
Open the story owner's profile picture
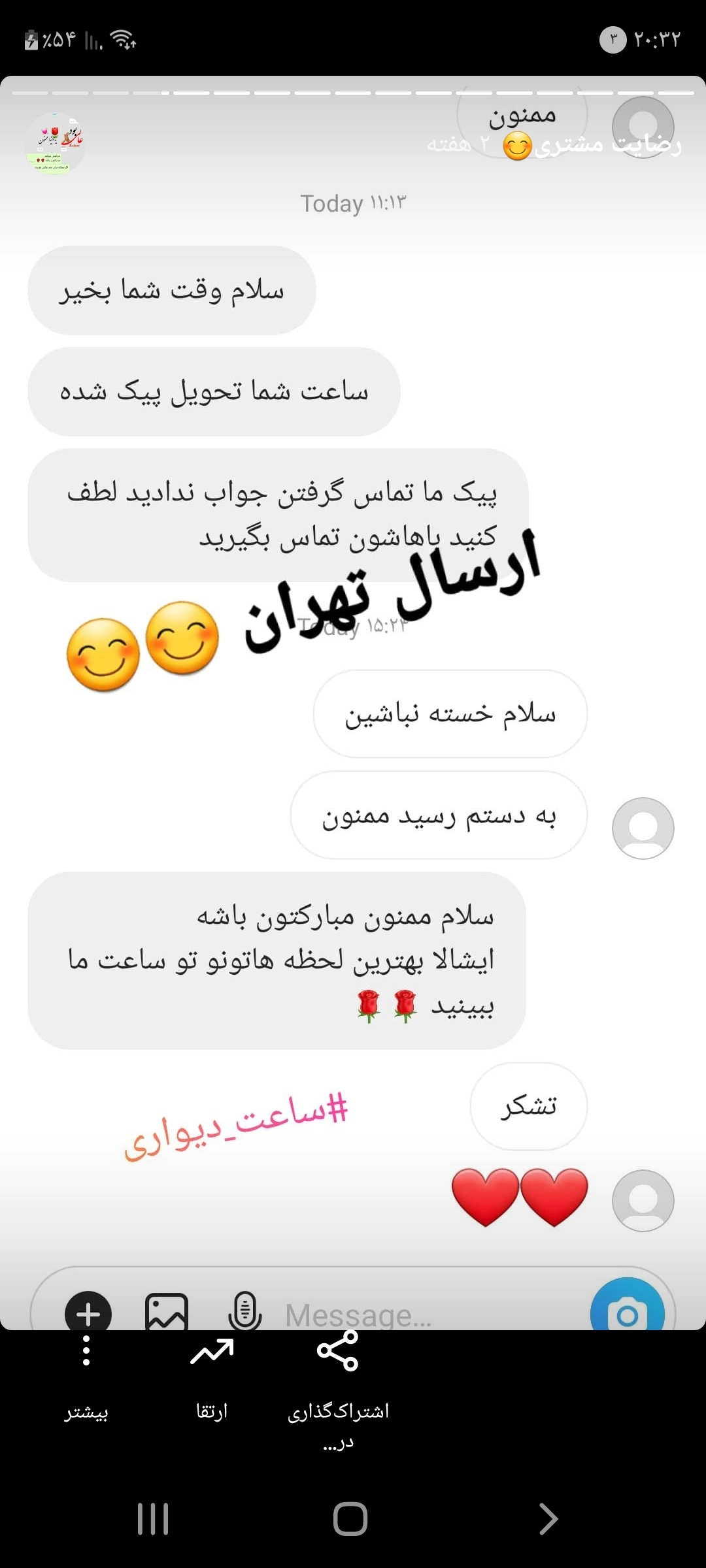55,143
